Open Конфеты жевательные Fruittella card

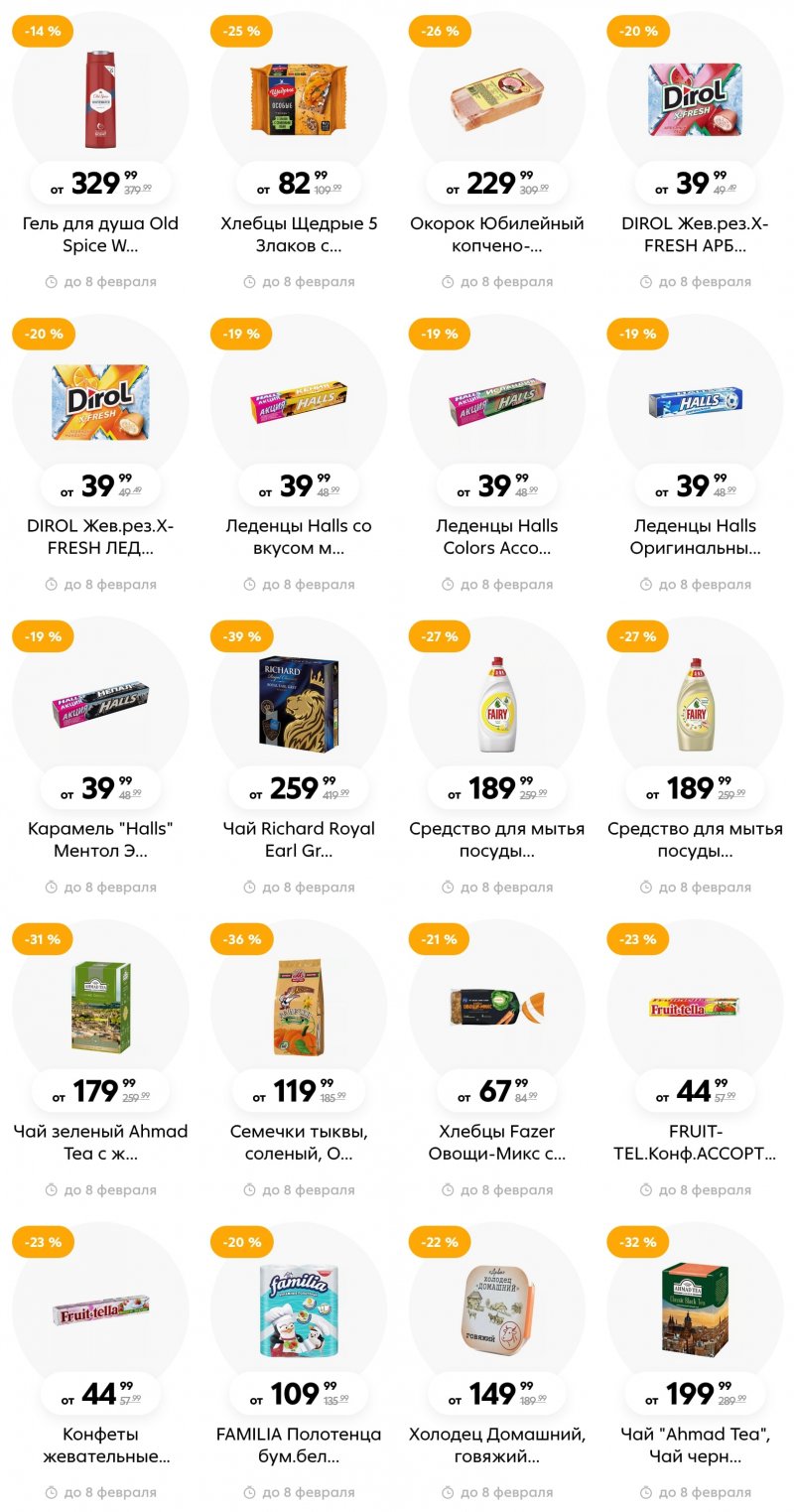(x=100, y=1310)
